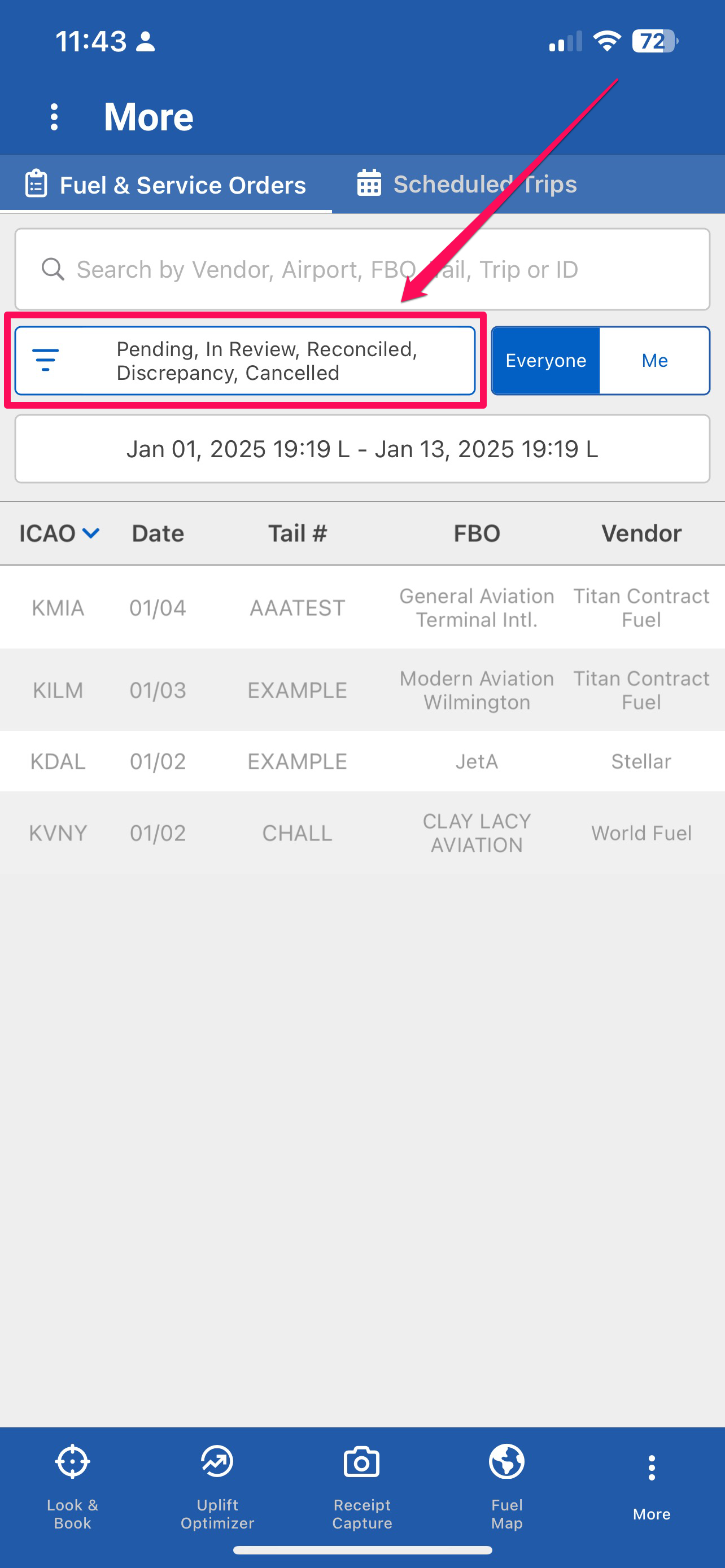The width and height of the screenshot is (725, 1568).
Task: Tap the vendor, airport, FBO search field
Action: [362, 269]
